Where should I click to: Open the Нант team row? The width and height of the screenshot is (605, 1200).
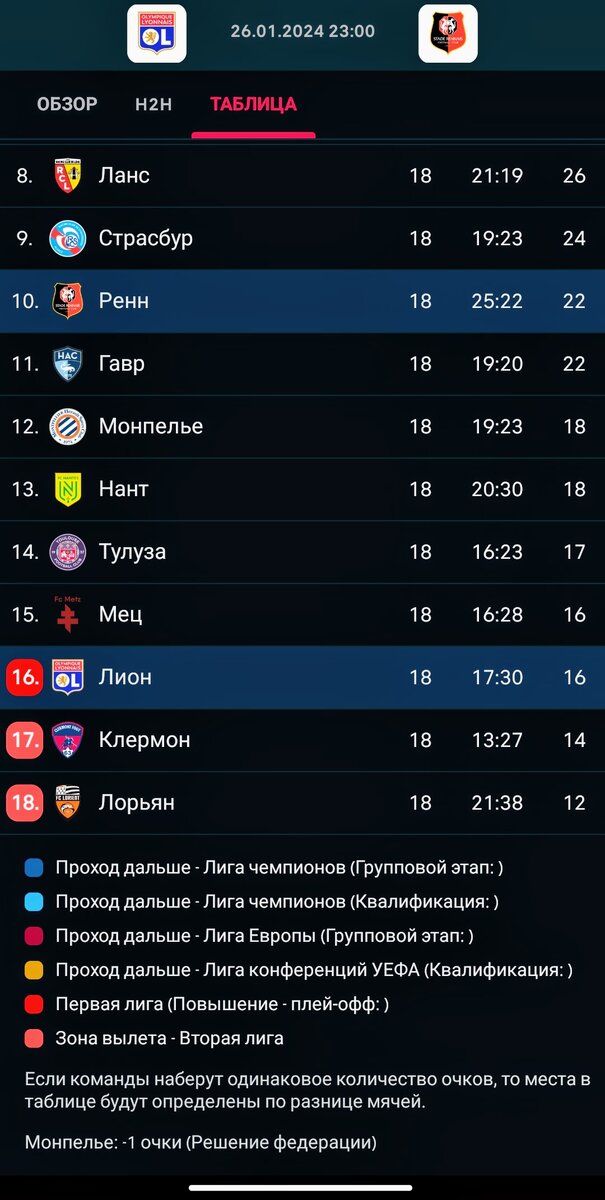click(302, 489)
